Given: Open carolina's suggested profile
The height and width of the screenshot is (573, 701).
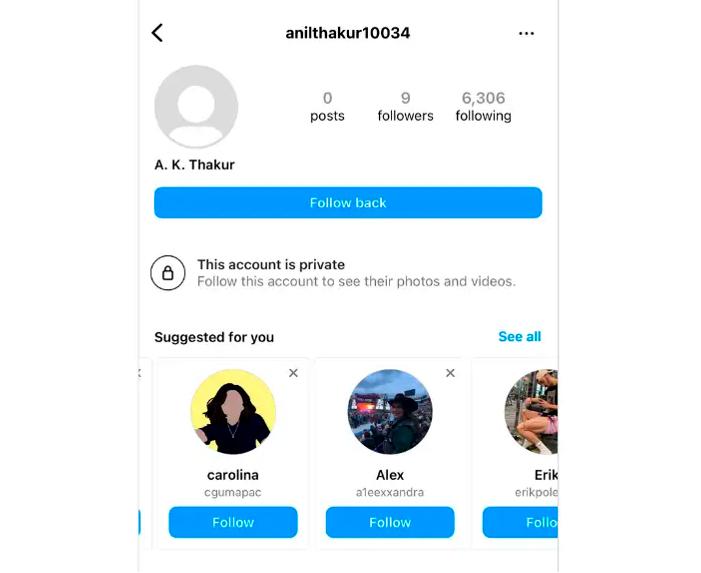Looking at the screenshot, I should tap(233, 412).
